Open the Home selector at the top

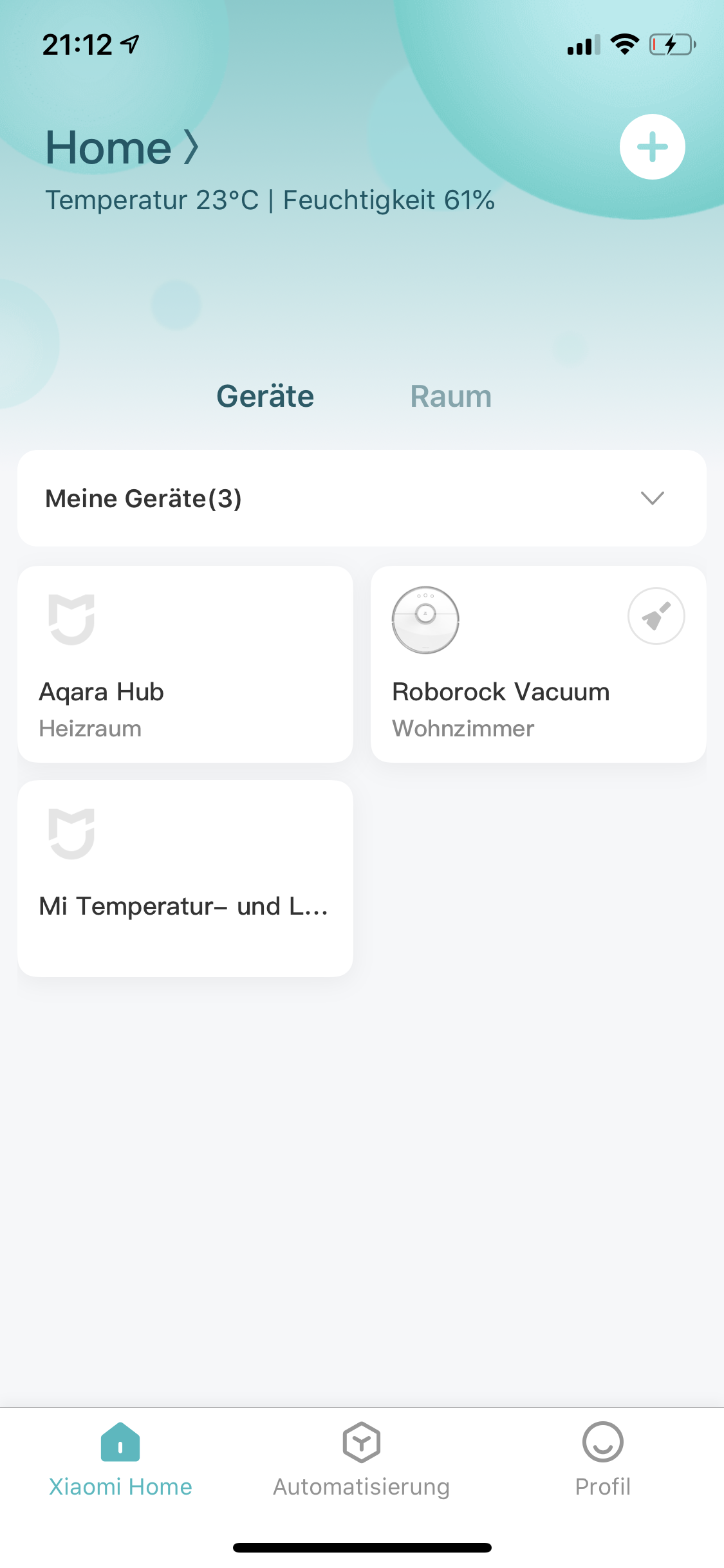coord(122,147)
